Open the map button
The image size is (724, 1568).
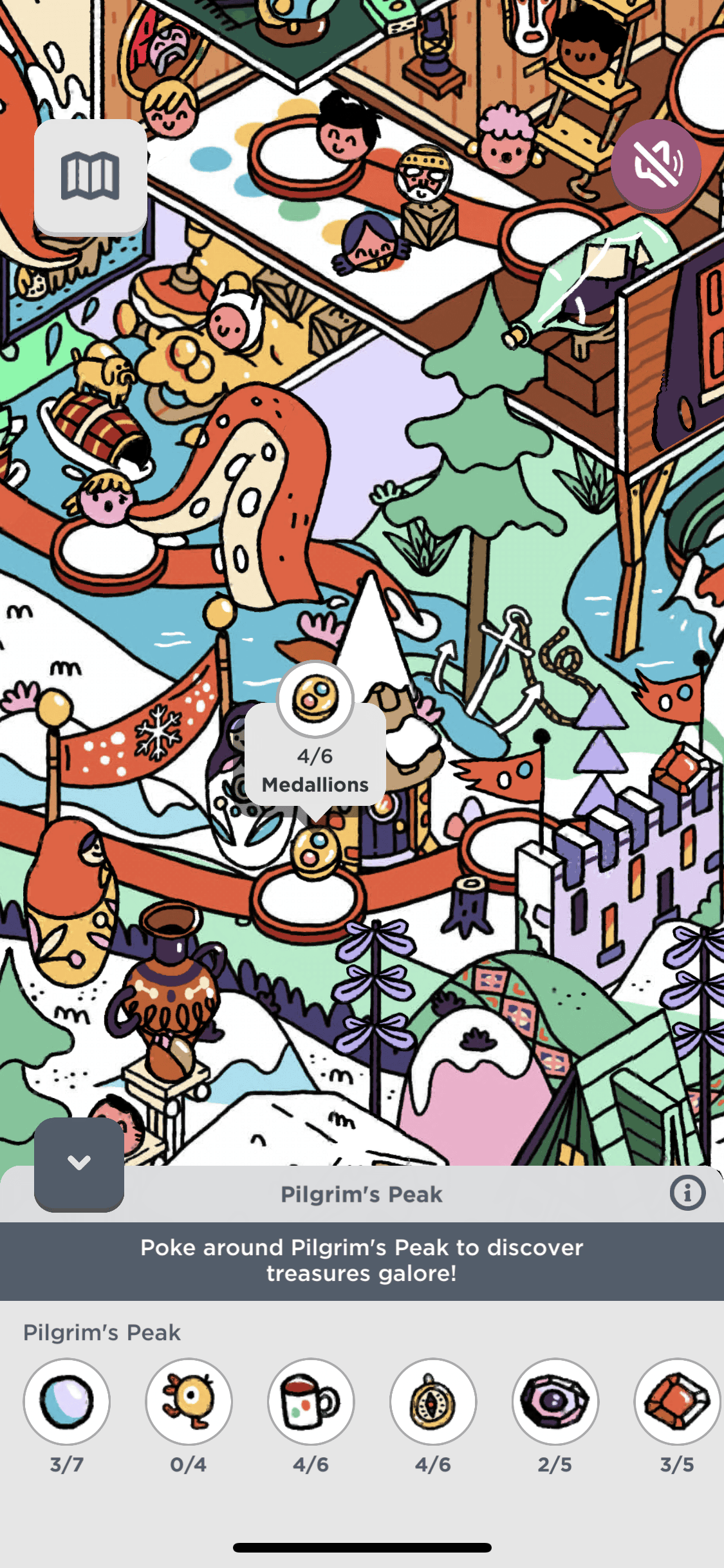coord(90,176)
